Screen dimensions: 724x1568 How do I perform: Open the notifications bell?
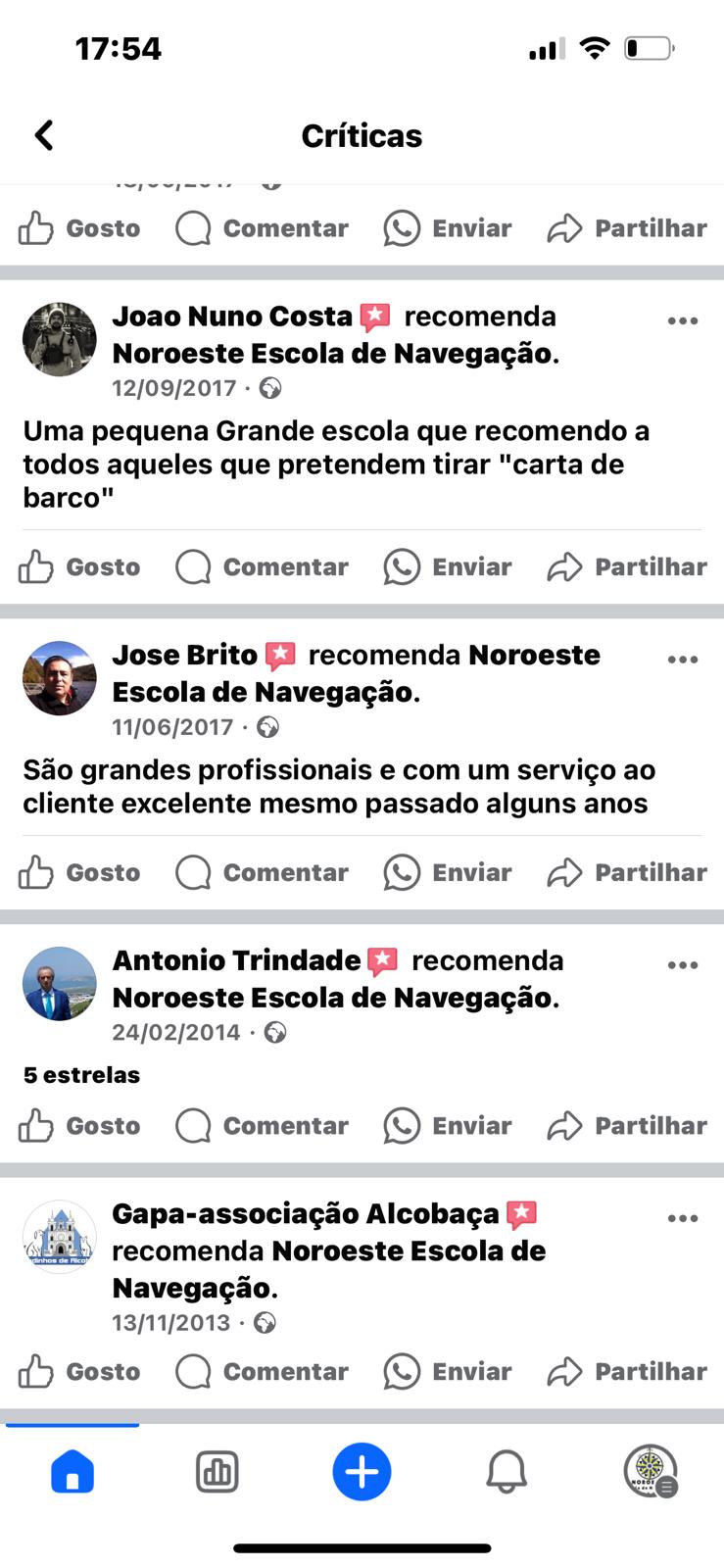pos(507,1472)
